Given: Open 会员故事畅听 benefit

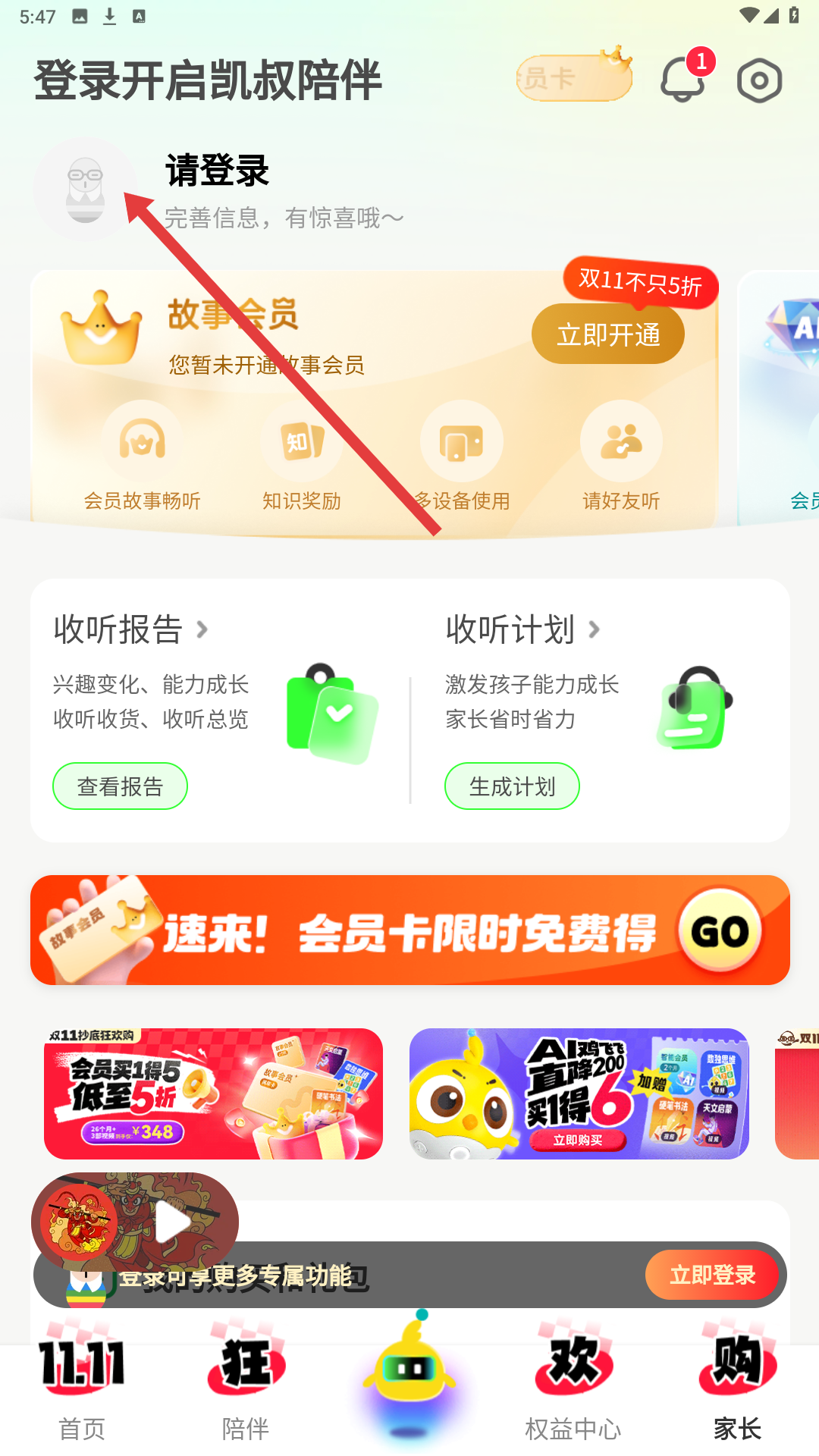Looking at the screenshot, I should tap(142, 457).
